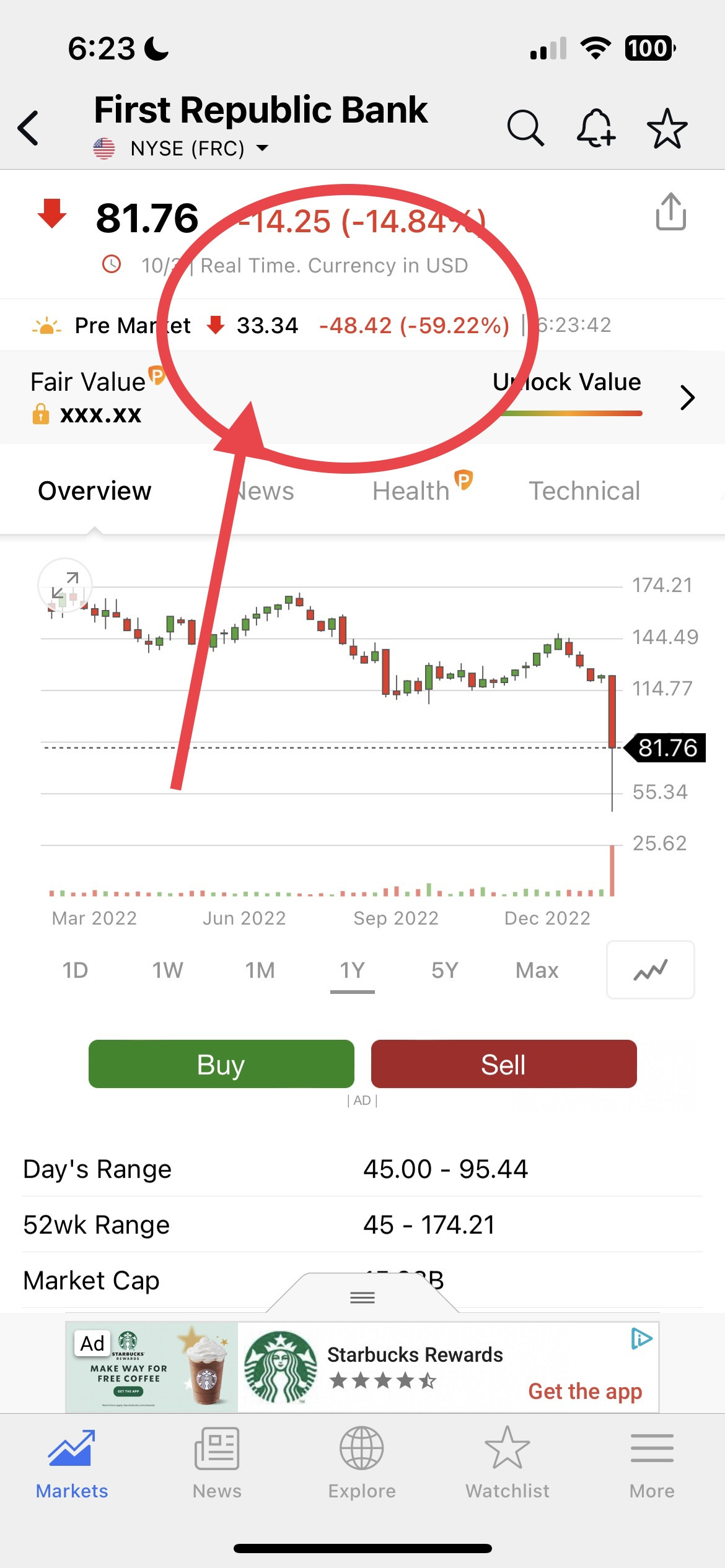Viewport: 725px width, 1568px height.
Task: Select the 5Y chart range
Action: pyautogui.click(x=444, y=970)
